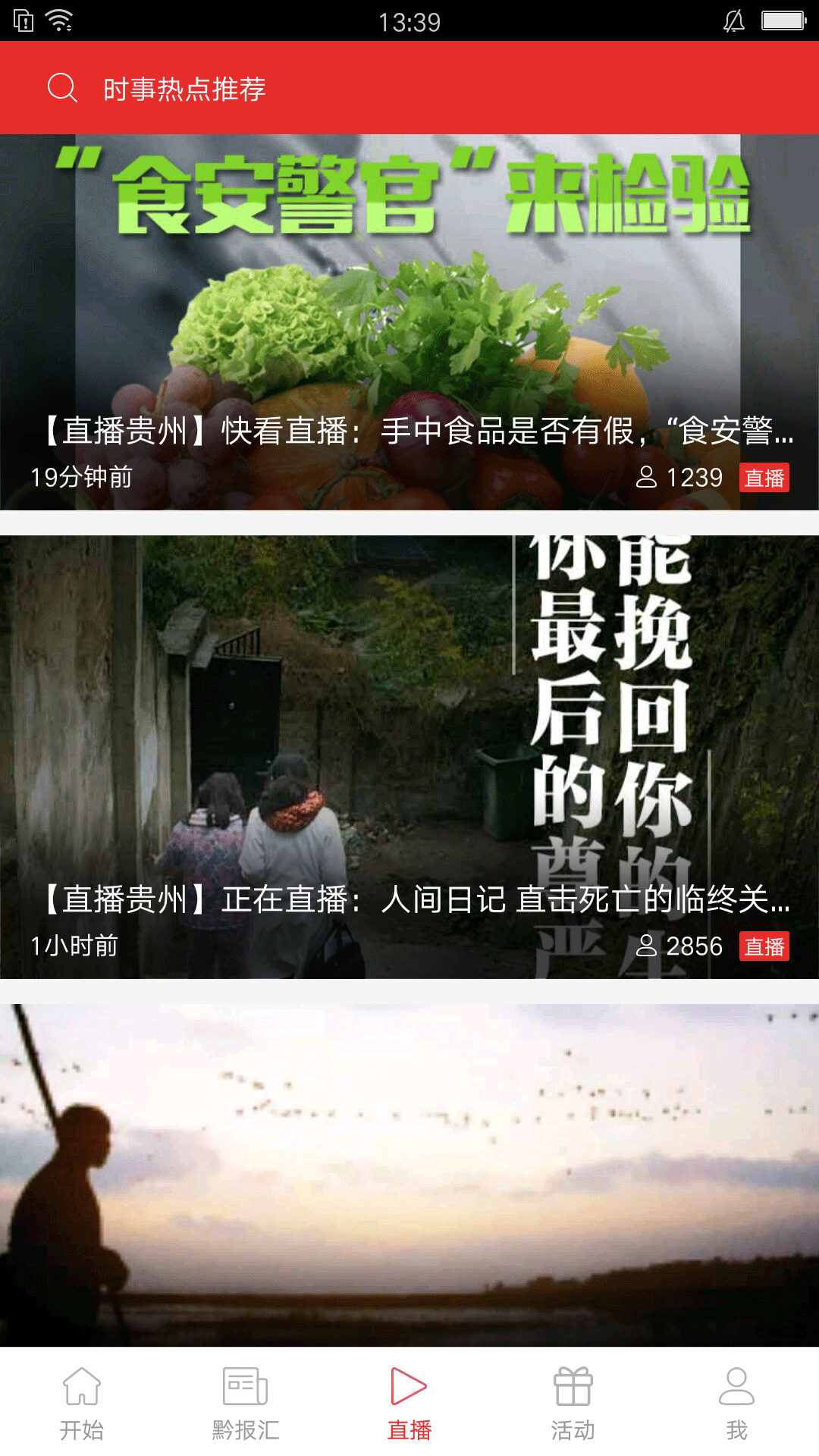Click the viewer count person icon showing 2856
The image size is (819, 1456).
[x=648, y=946]
